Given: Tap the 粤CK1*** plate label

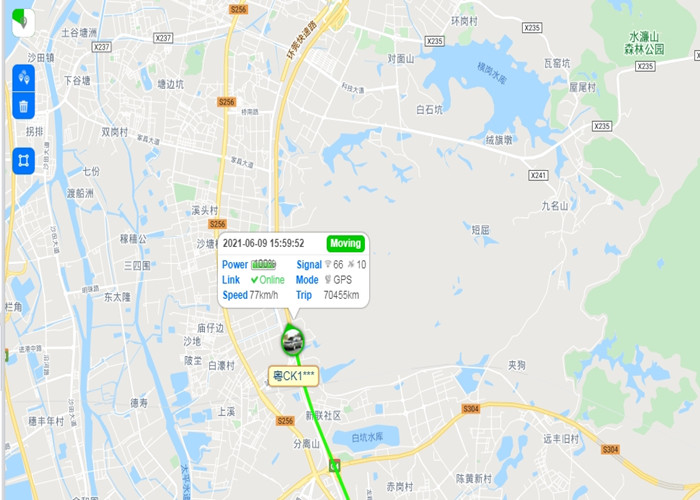Looking at the screenshot, I should tap(294, 376).
